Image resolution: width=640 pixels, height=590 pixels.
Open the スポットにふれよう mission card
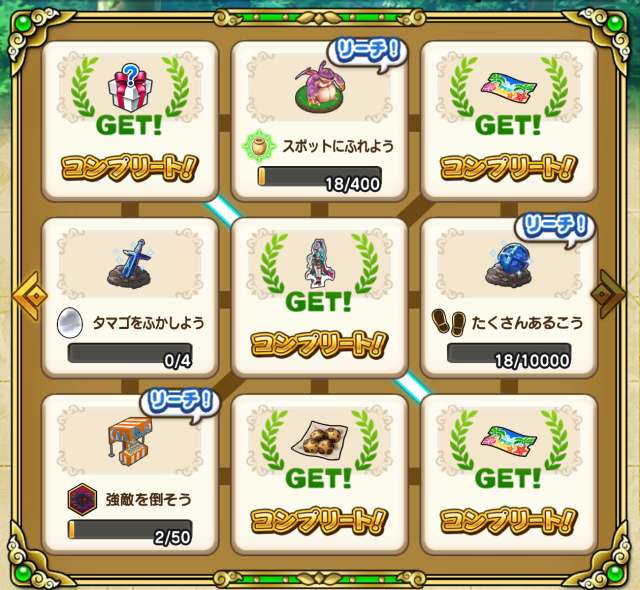(x=319, y=120)
